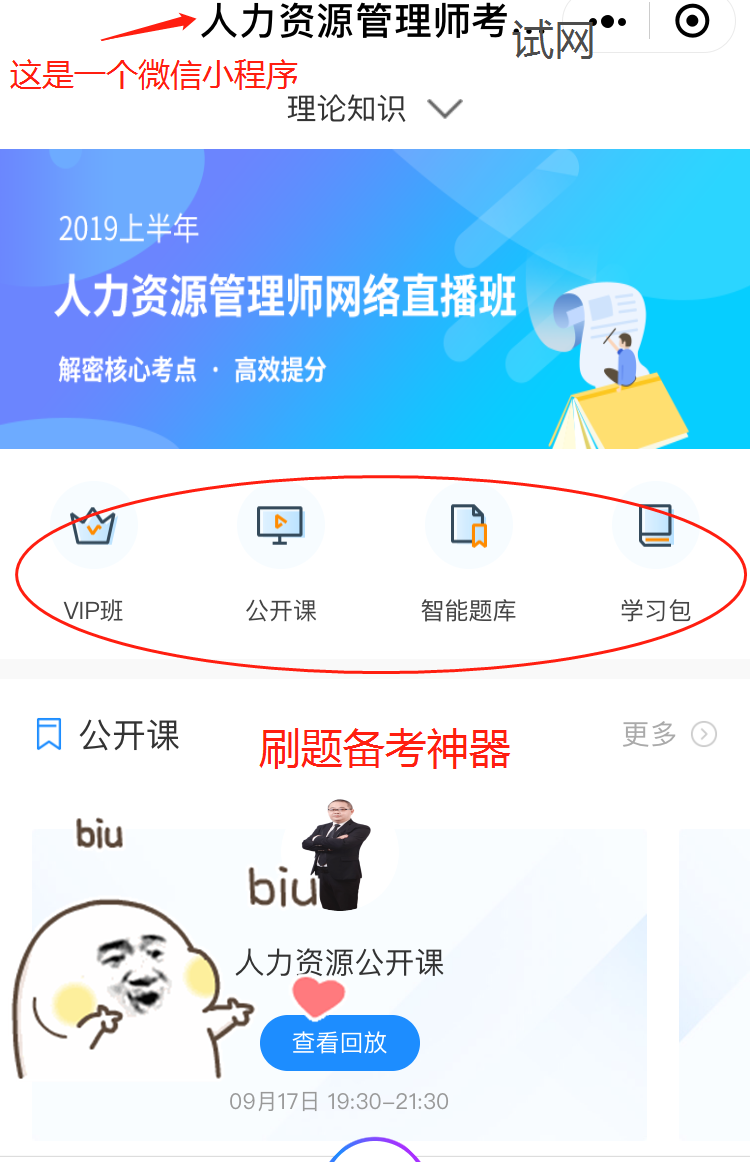Screen dimensions: 750x1162
Task: Open the VIP班 section icon
Action: pos(93,525)
